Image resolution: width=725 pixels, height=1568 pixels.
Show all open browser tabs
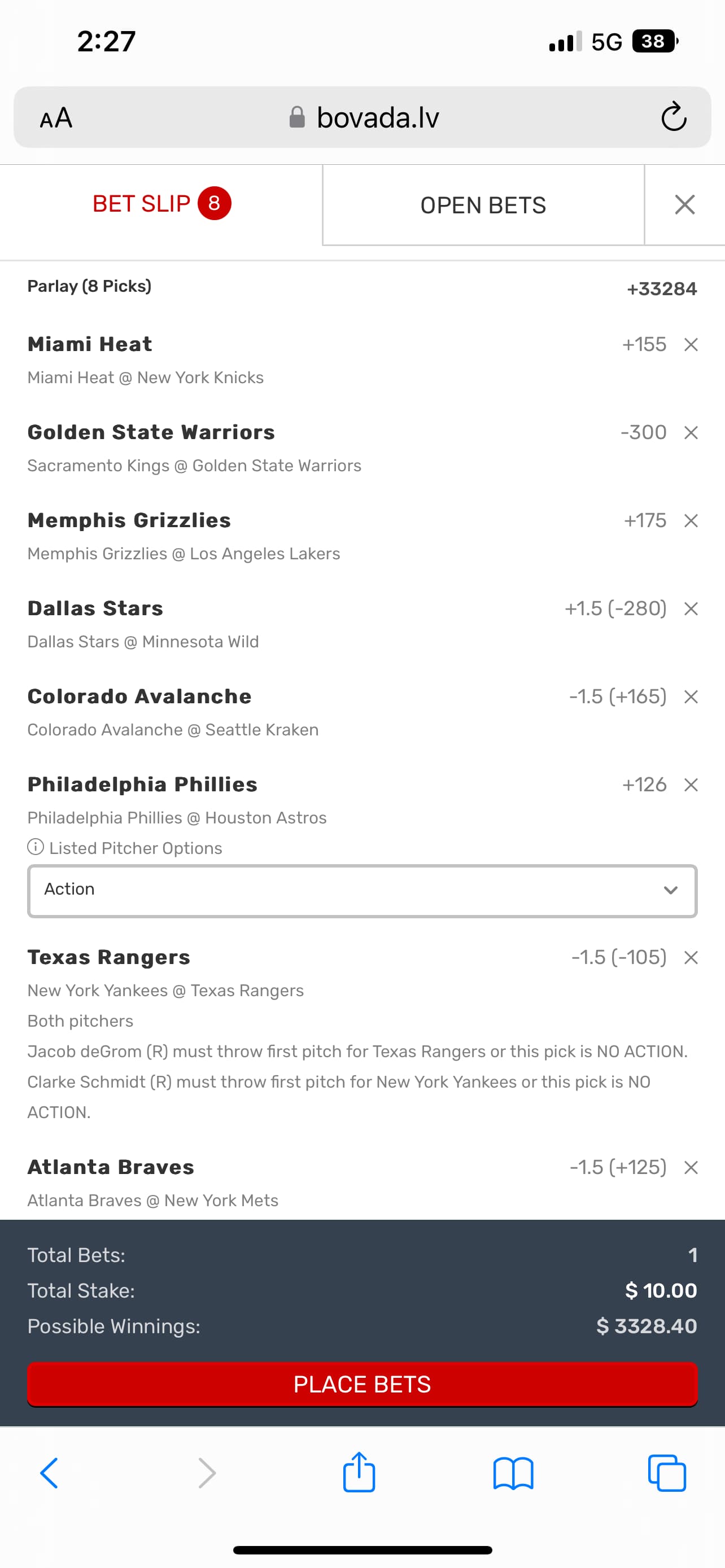(x=667, y=1473)
